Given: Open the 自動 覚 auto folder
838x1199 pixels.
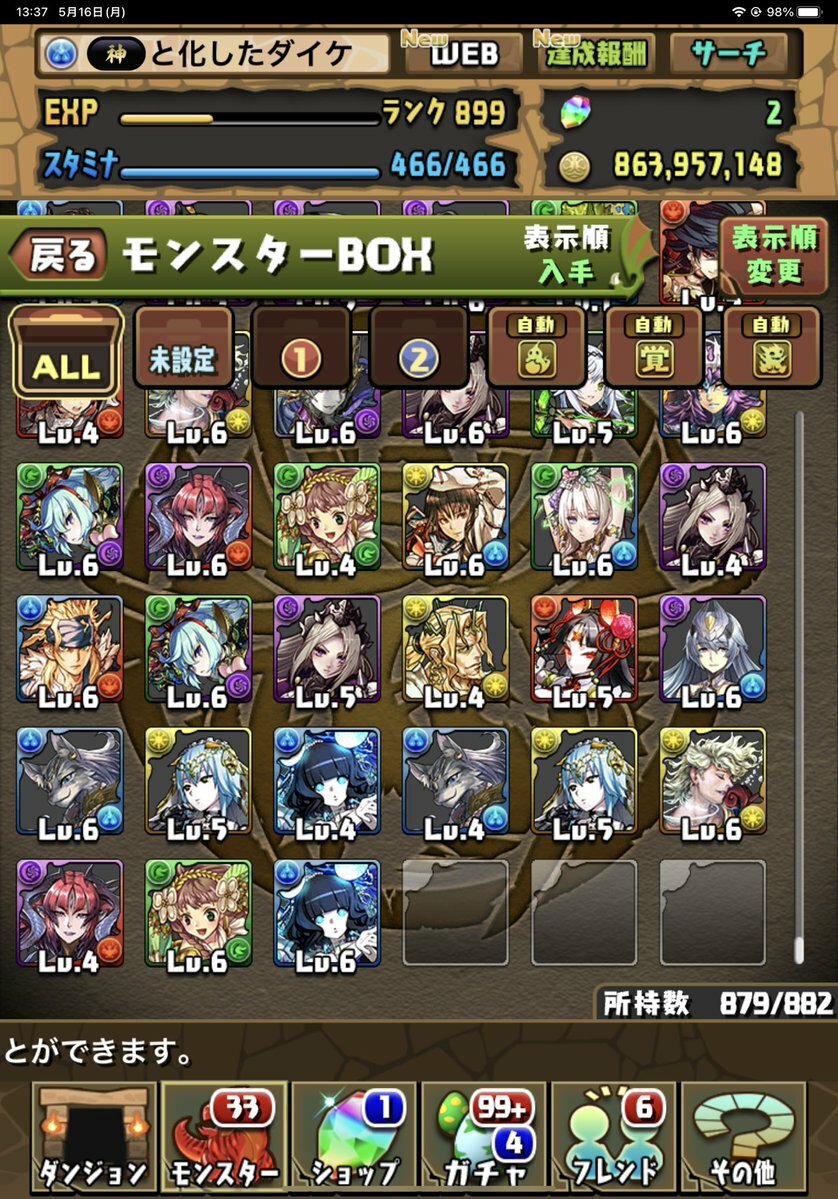Looking at the screenshot, I should [654, 350].
